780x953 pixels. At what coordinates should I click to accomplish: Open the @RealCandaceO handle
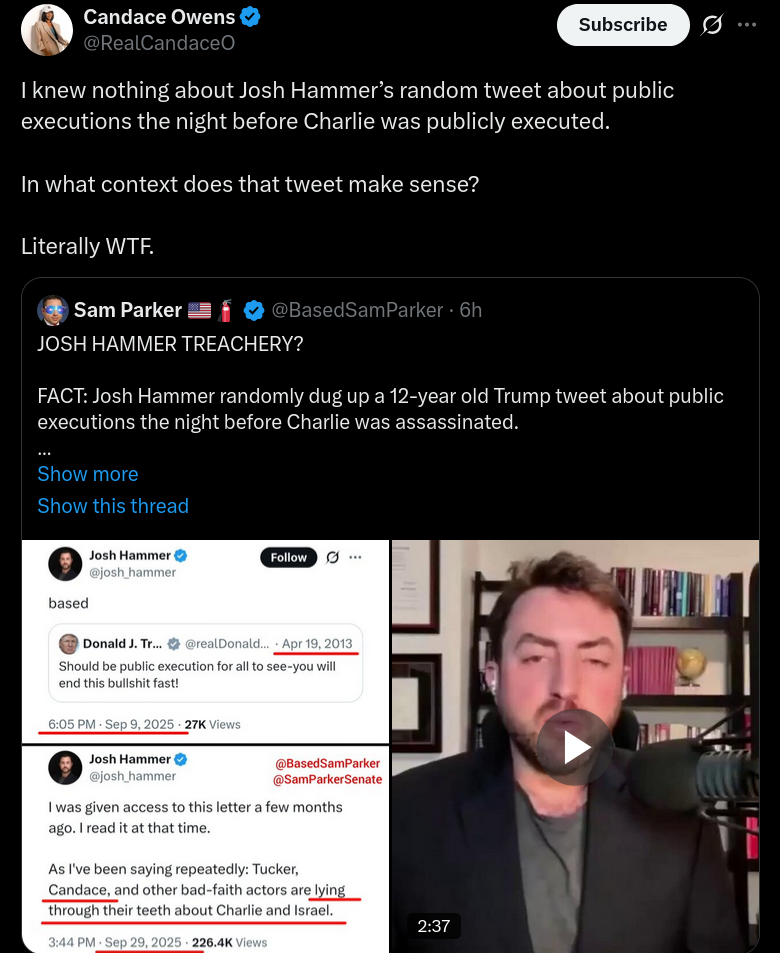(x=159, y=43)
